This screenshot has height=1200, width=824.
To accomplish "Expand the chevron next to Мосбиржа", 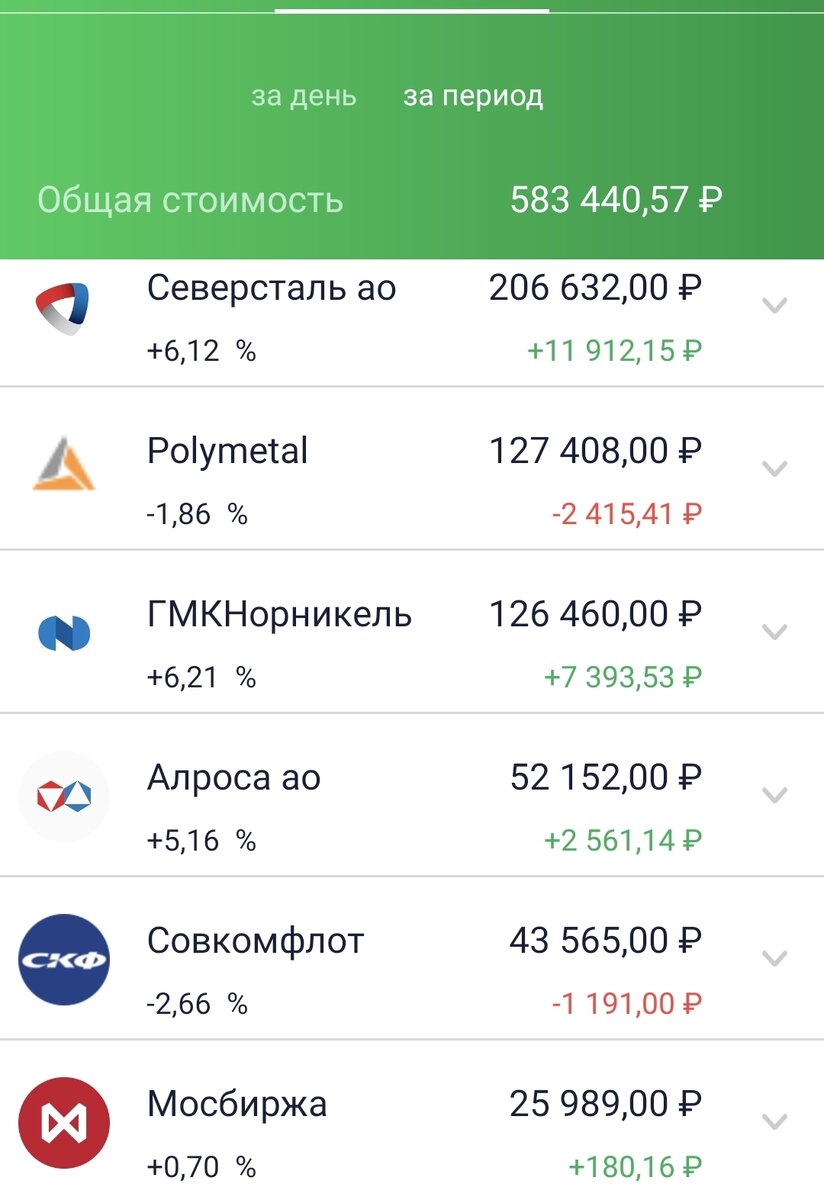I will 775,1122.
